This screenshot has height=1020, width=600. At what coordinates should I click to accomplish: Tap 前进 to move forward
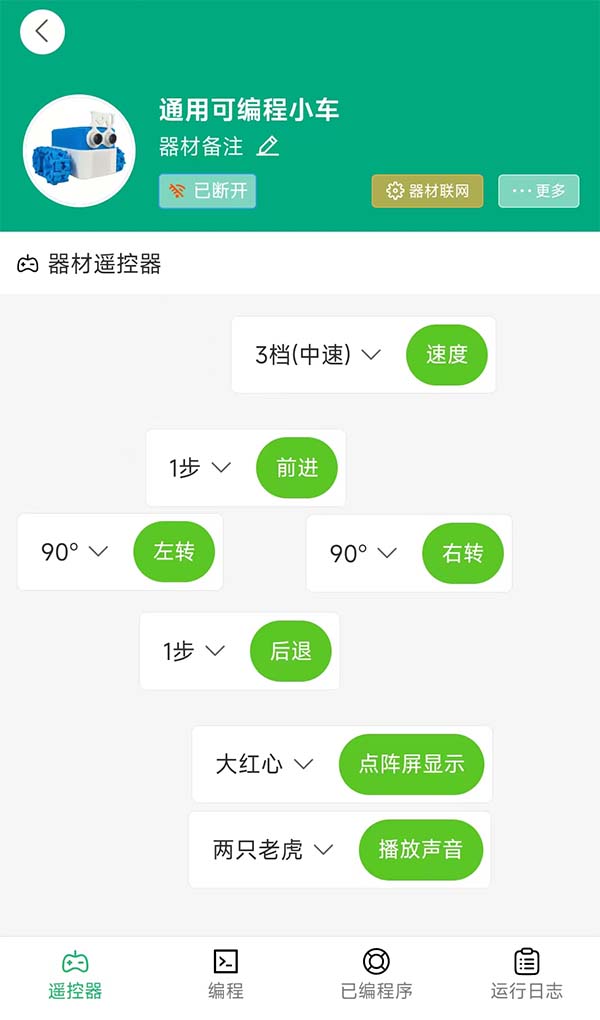click(x=297, y=468)
